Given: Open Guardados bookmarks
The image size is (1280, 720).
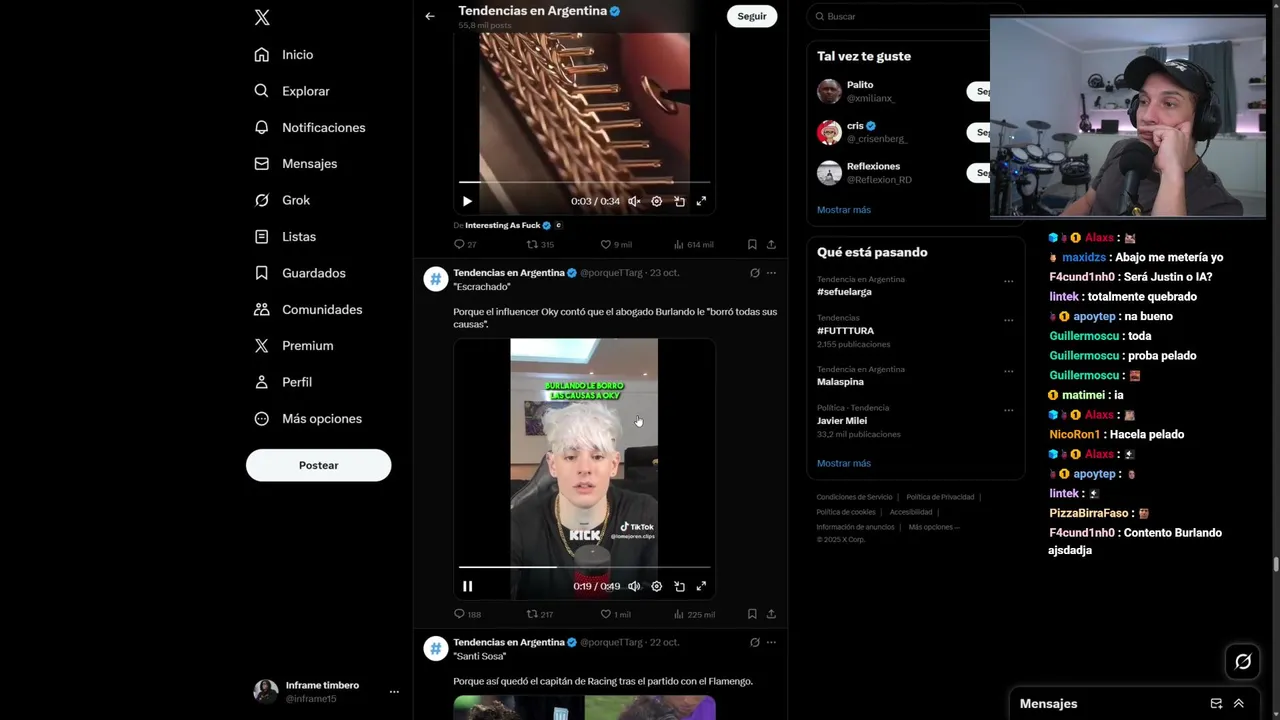Looking at the screenshot, I should (x=312, y=273).
